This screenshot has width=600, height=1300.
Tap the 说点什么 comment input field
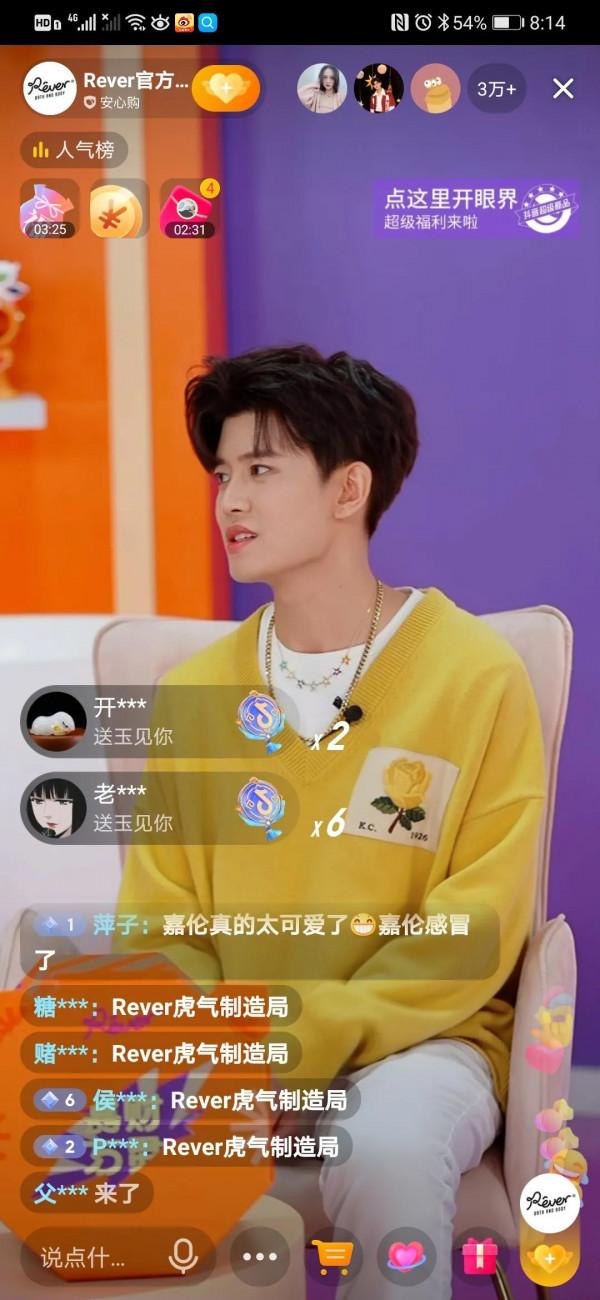[85, 1257]
